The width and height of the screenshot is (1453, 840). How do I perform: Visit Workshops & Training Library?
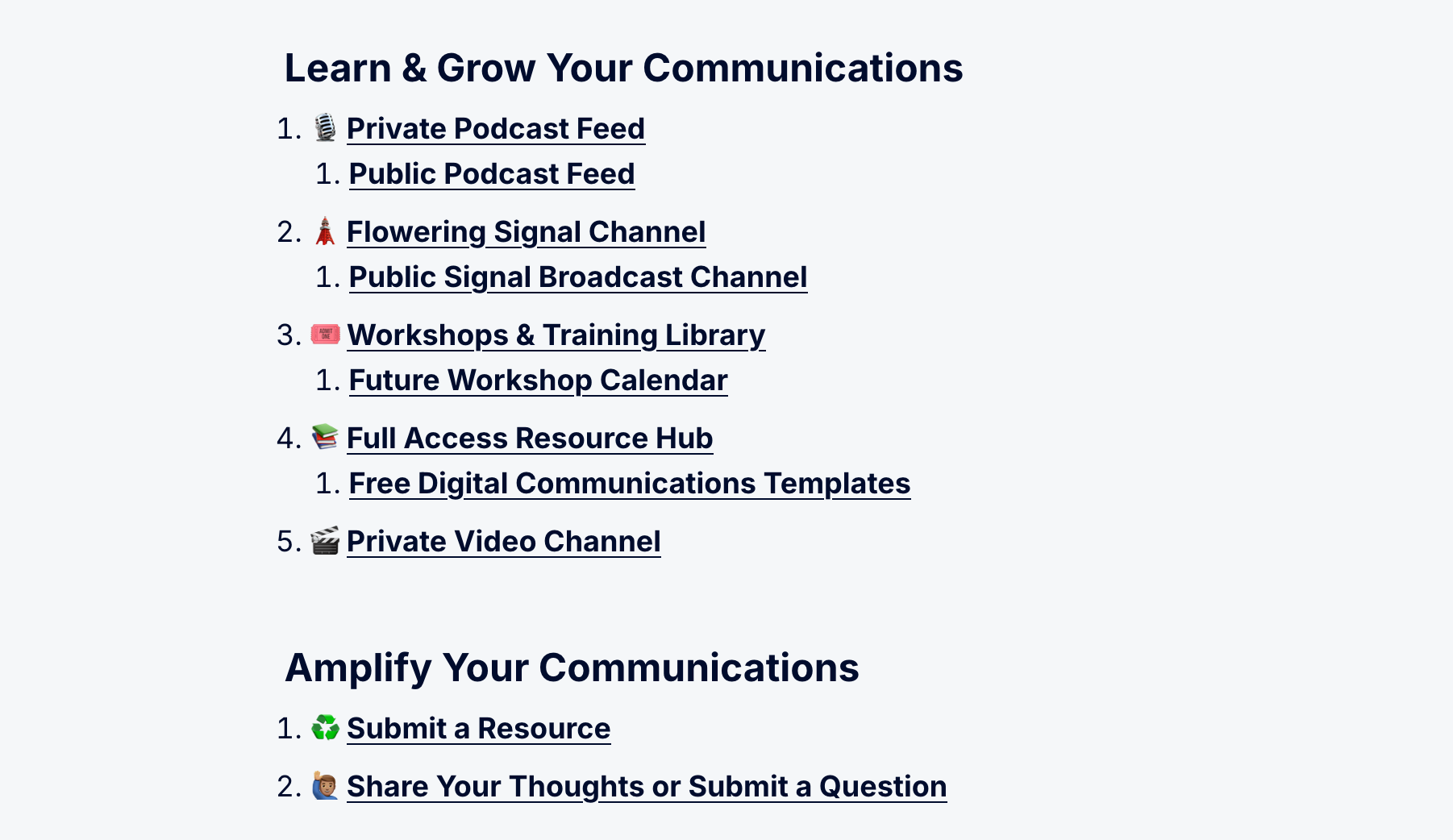pyautogui.click(x=556, y=335)
